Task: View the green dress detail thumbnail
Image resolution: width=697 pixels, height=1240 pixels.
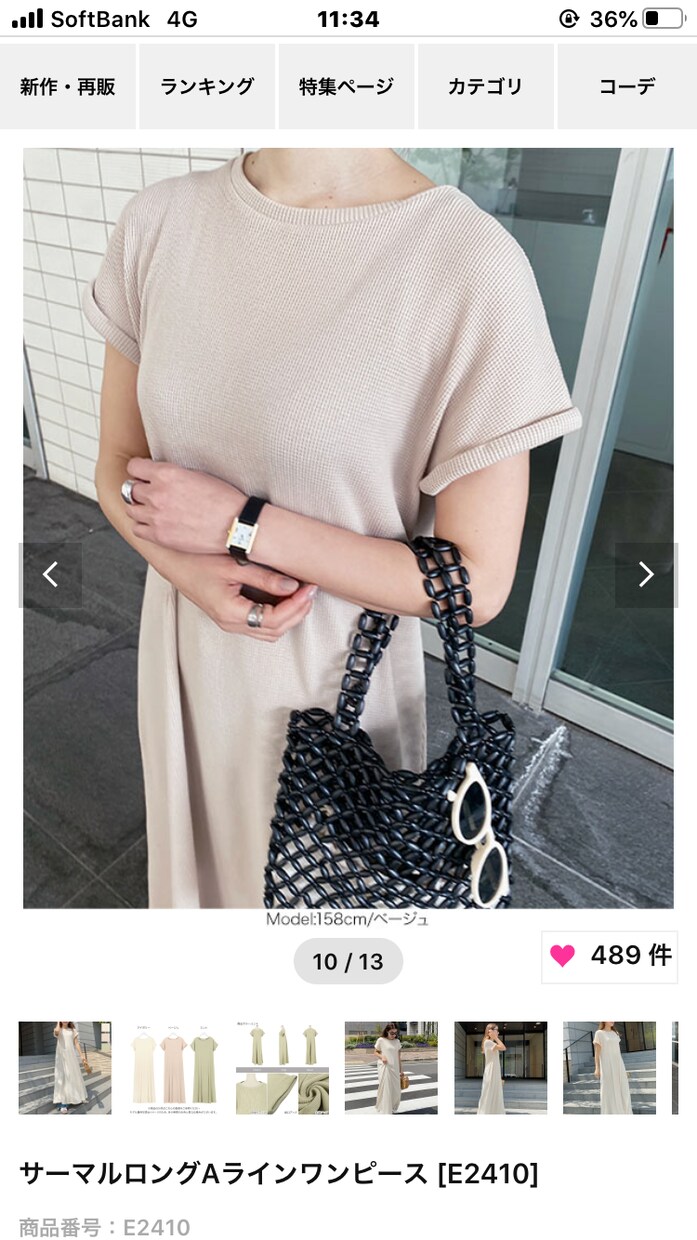Action: 283,1068
